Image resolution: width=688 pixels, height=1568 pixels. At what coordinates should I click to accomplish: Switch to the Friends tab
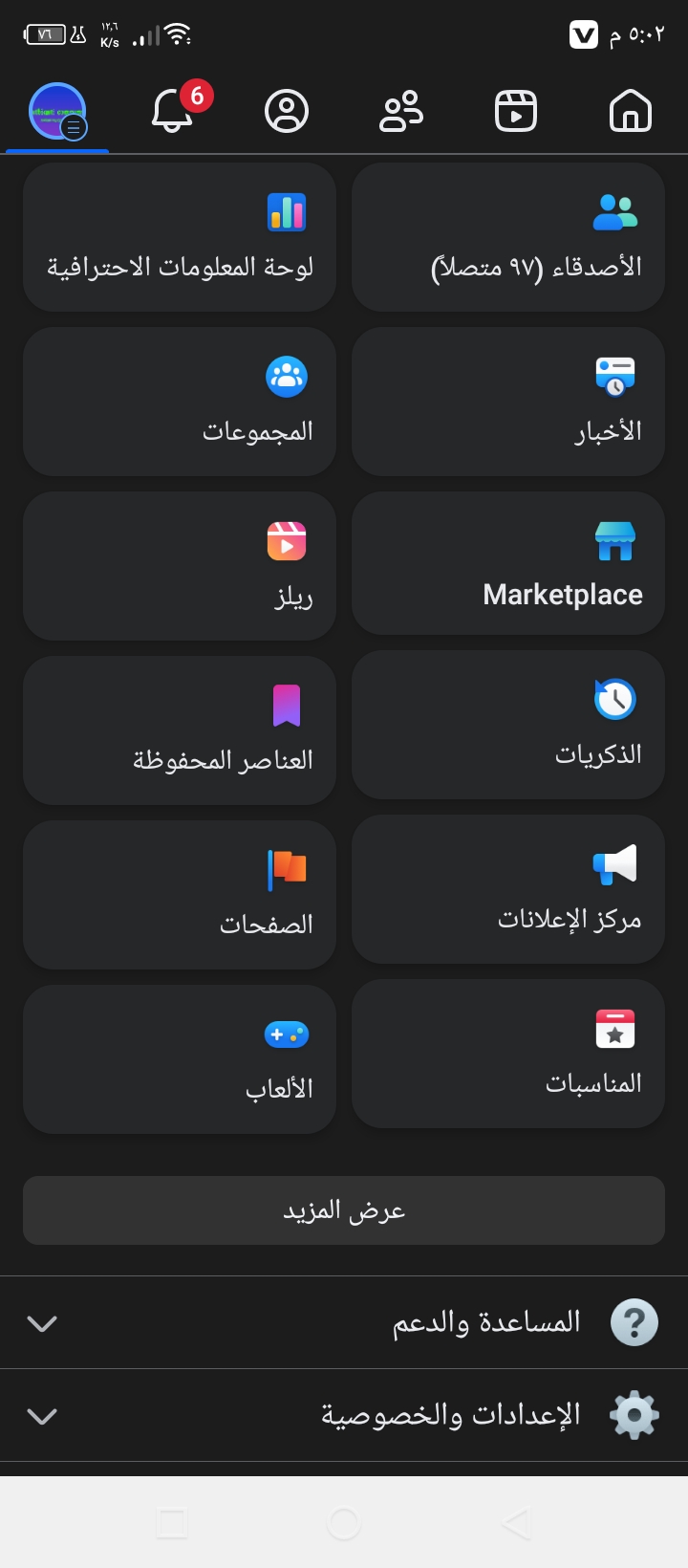[401, 112]
